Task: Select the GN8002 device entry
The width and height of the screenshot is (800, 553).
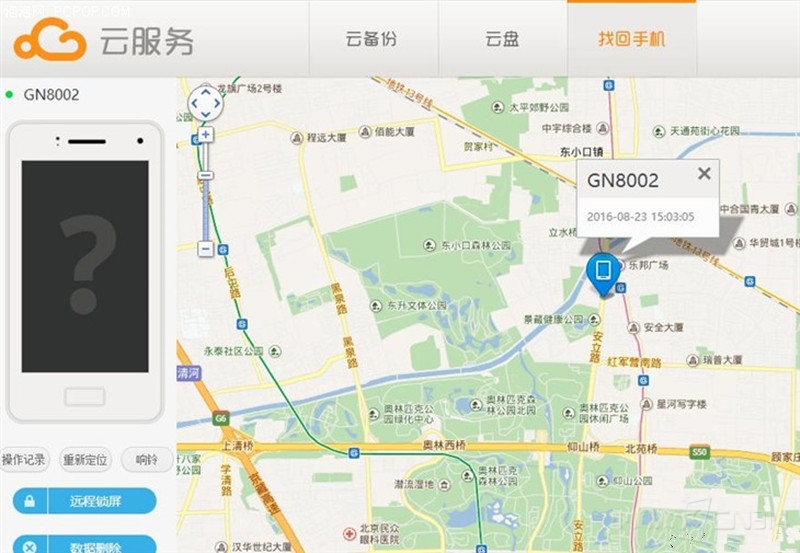Action: point(51,95)
